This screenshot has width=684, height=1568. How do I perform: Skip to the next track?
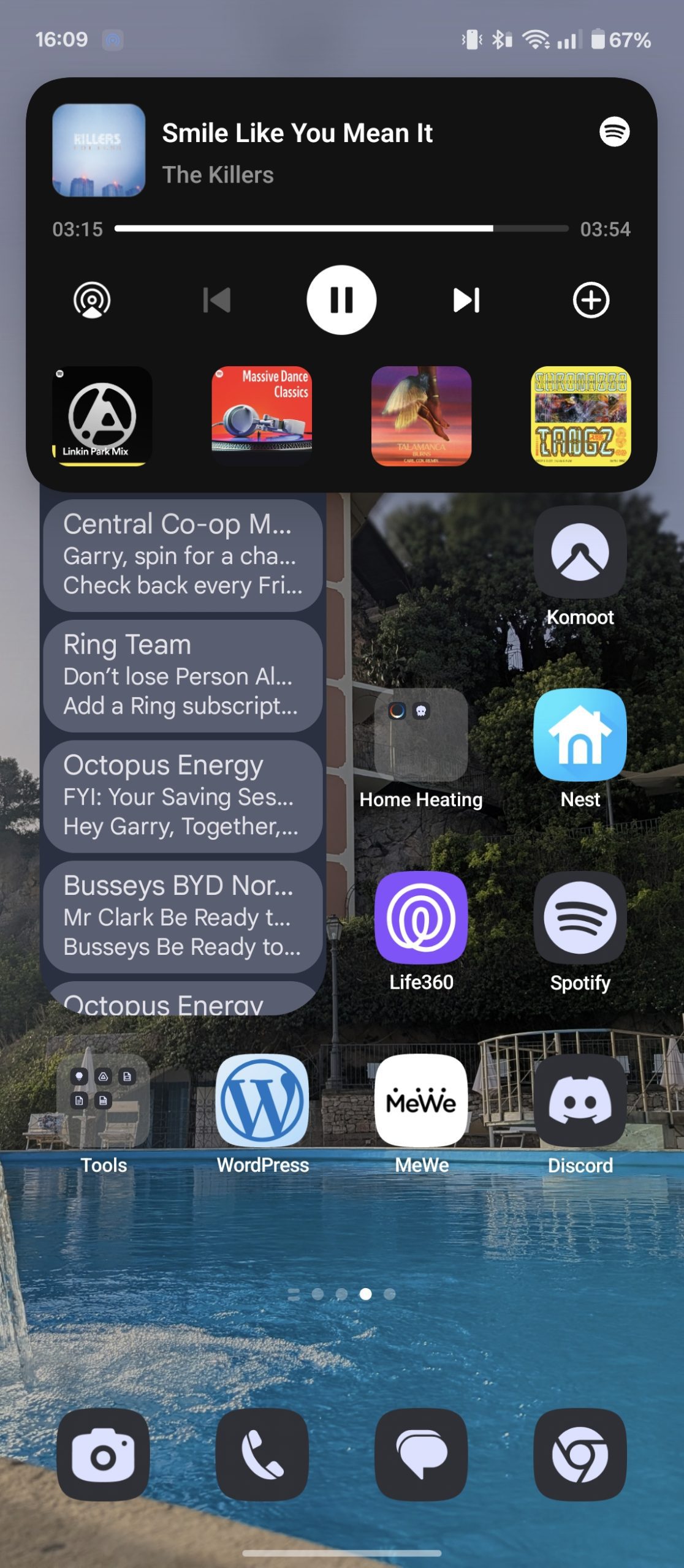click(x=466, y=300)
